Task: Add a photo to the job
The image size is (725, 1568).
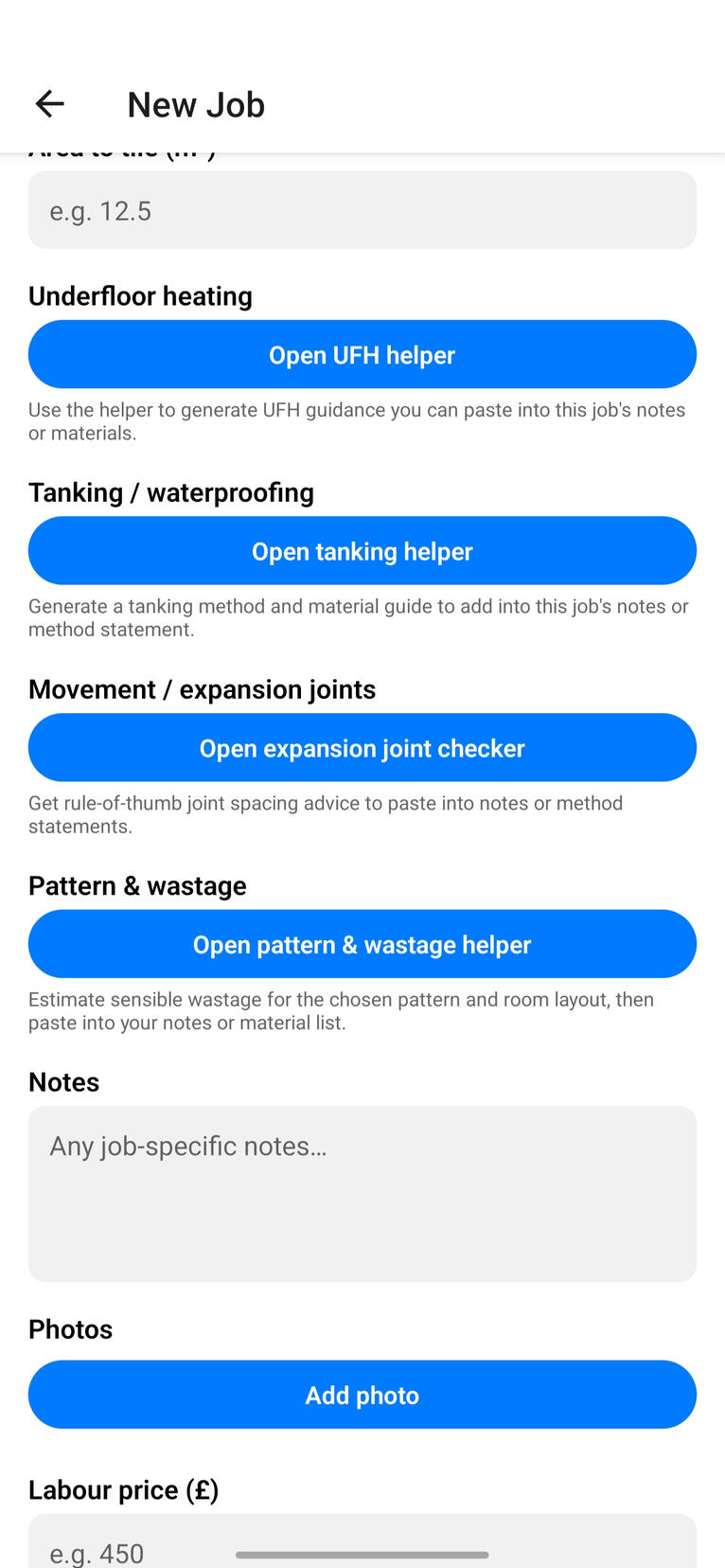Action: click(x=362, y=1395)
